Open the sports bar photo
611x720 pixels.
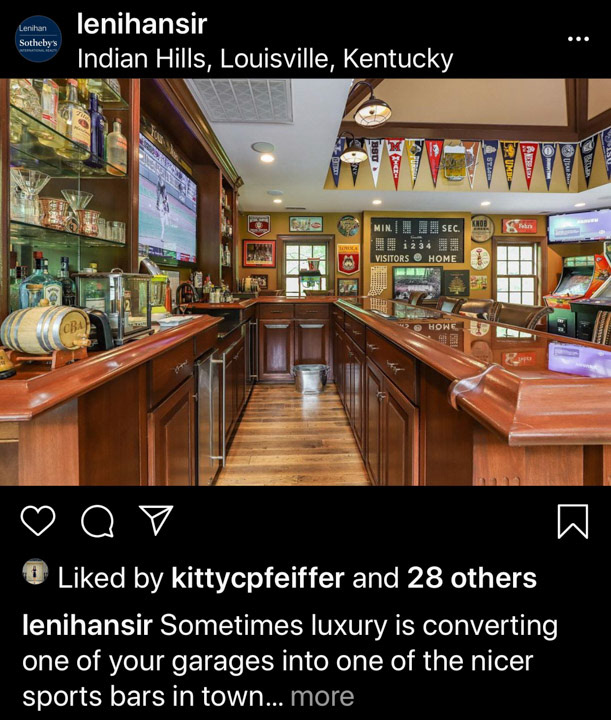(x=305, y=282)
